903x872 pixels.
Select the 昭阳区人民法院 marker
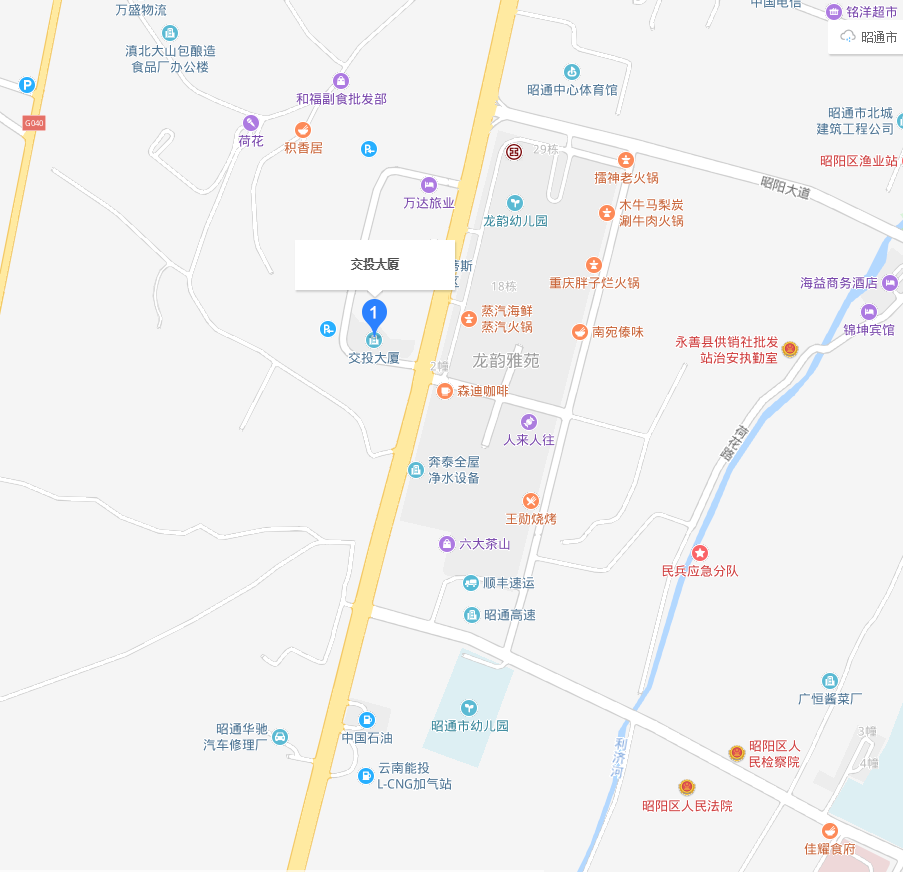[687, 787]
